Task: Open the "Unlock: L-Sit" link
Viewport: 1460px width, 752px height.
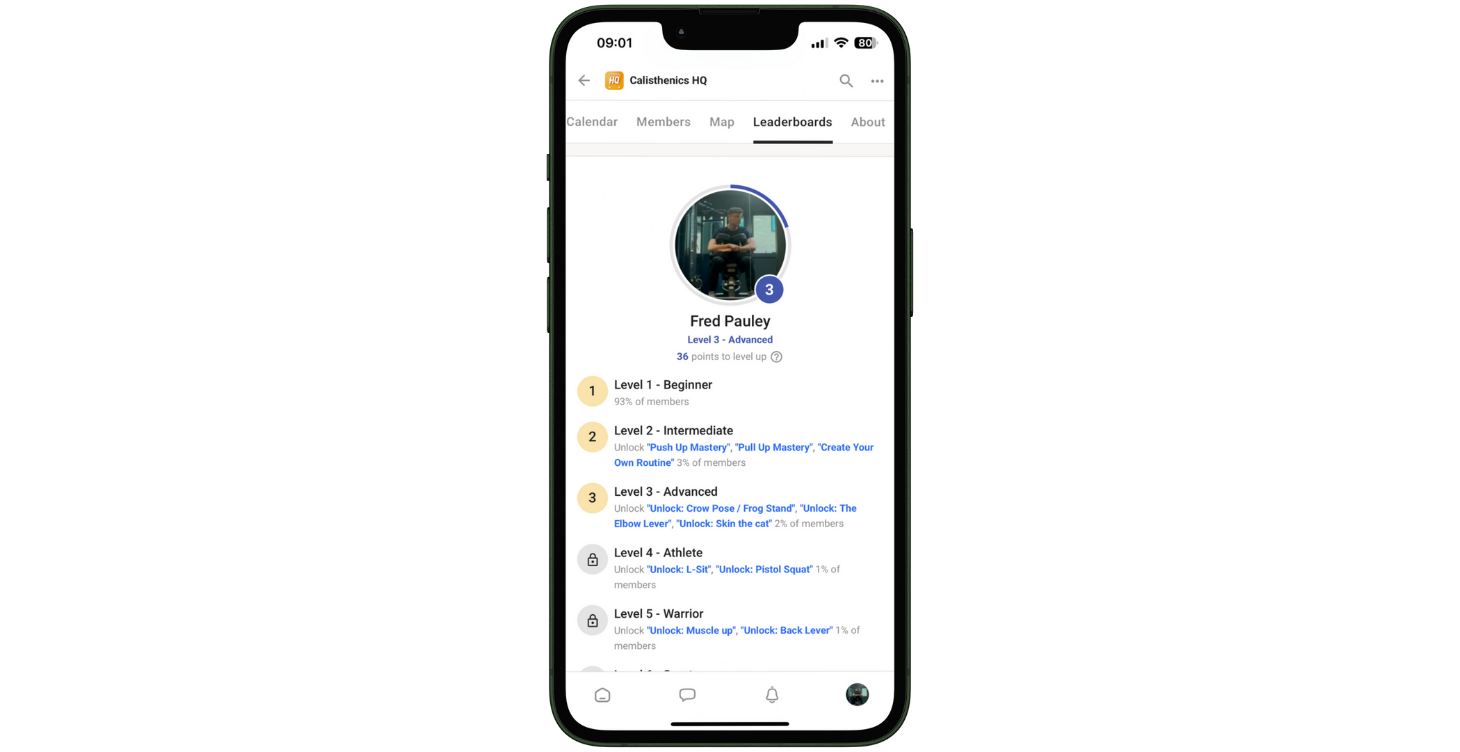Action: click(678, 570)
